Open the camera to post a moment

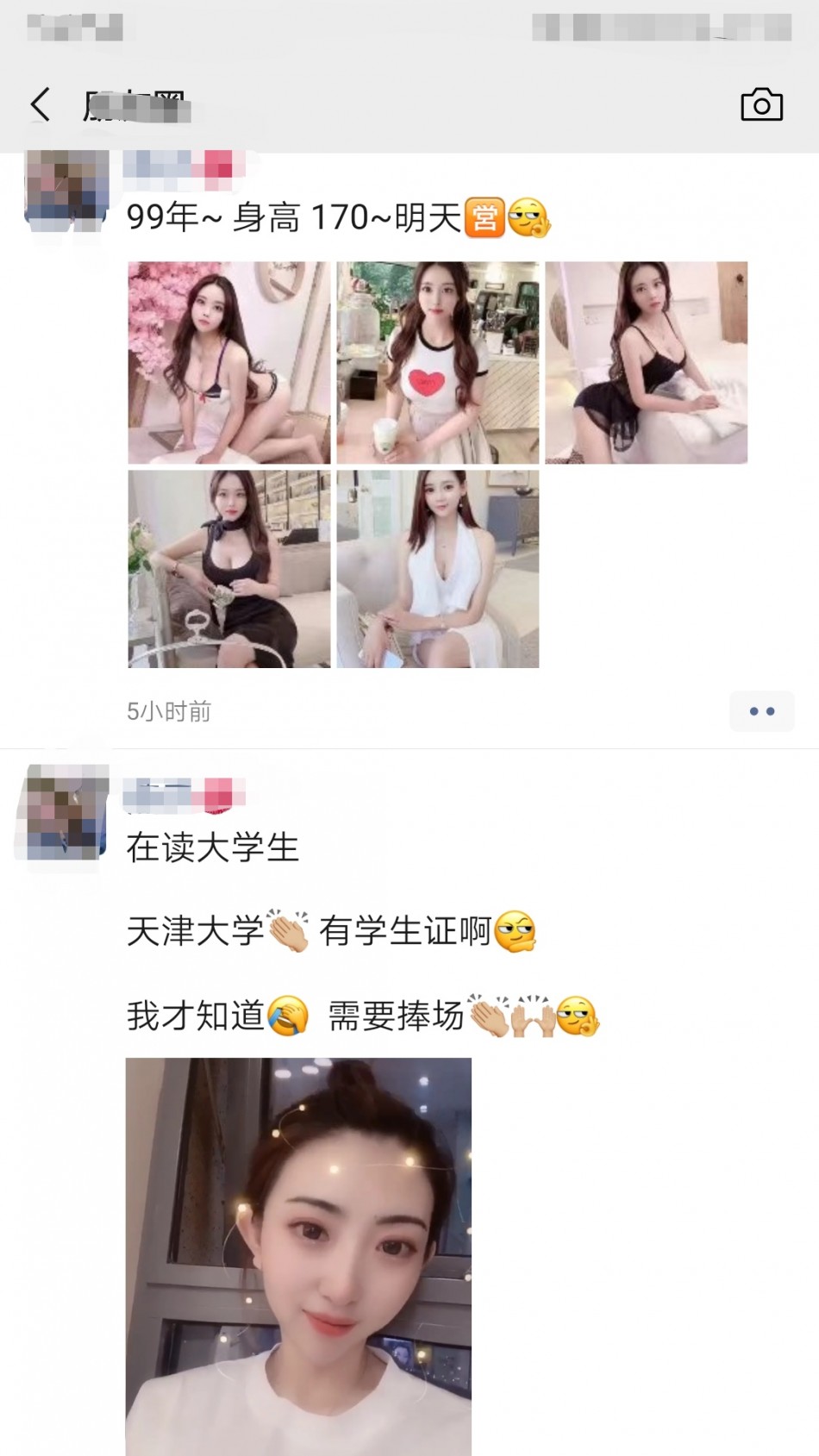pyautogui.click(x=761, y=105)
